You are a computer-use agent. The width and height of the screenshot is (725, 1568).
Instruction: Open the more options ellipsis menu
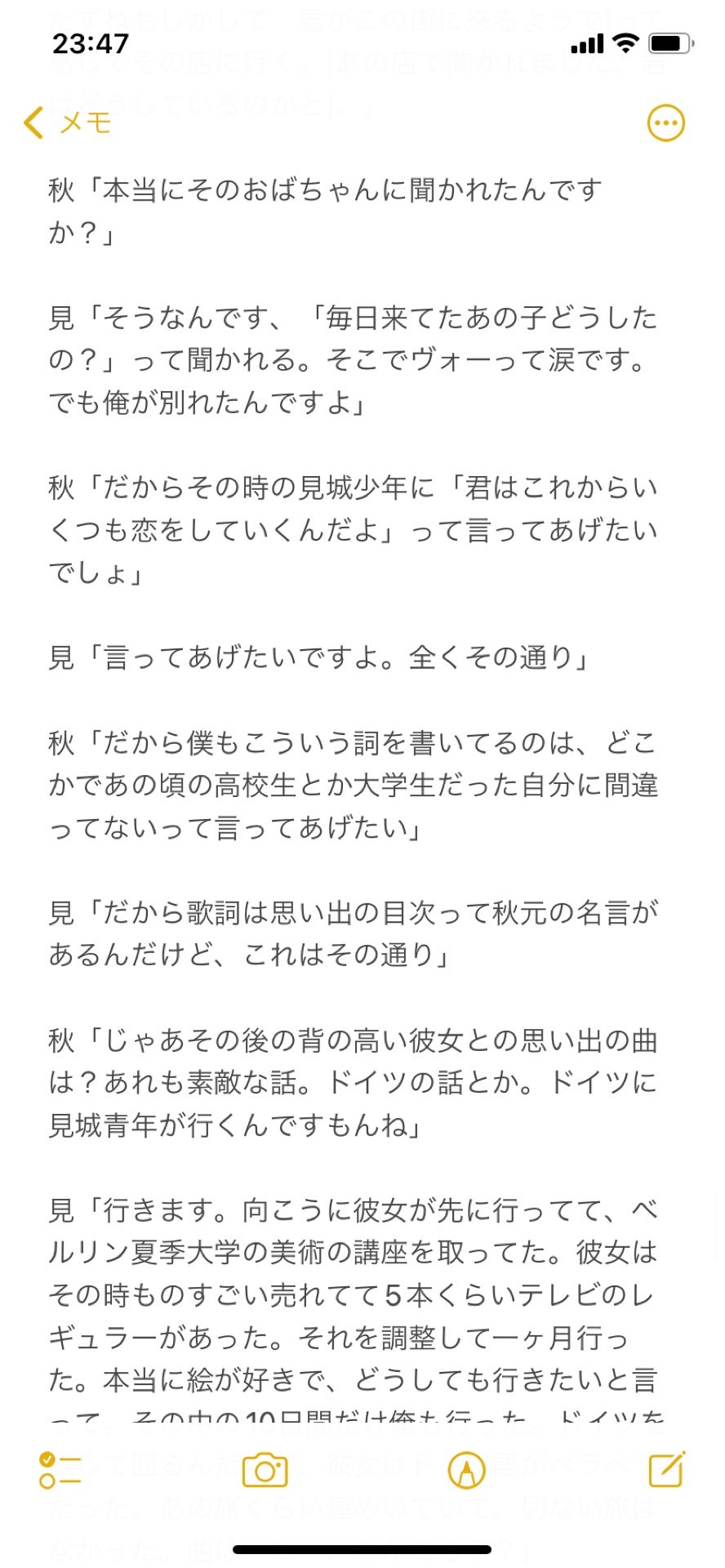click(665, 121)
